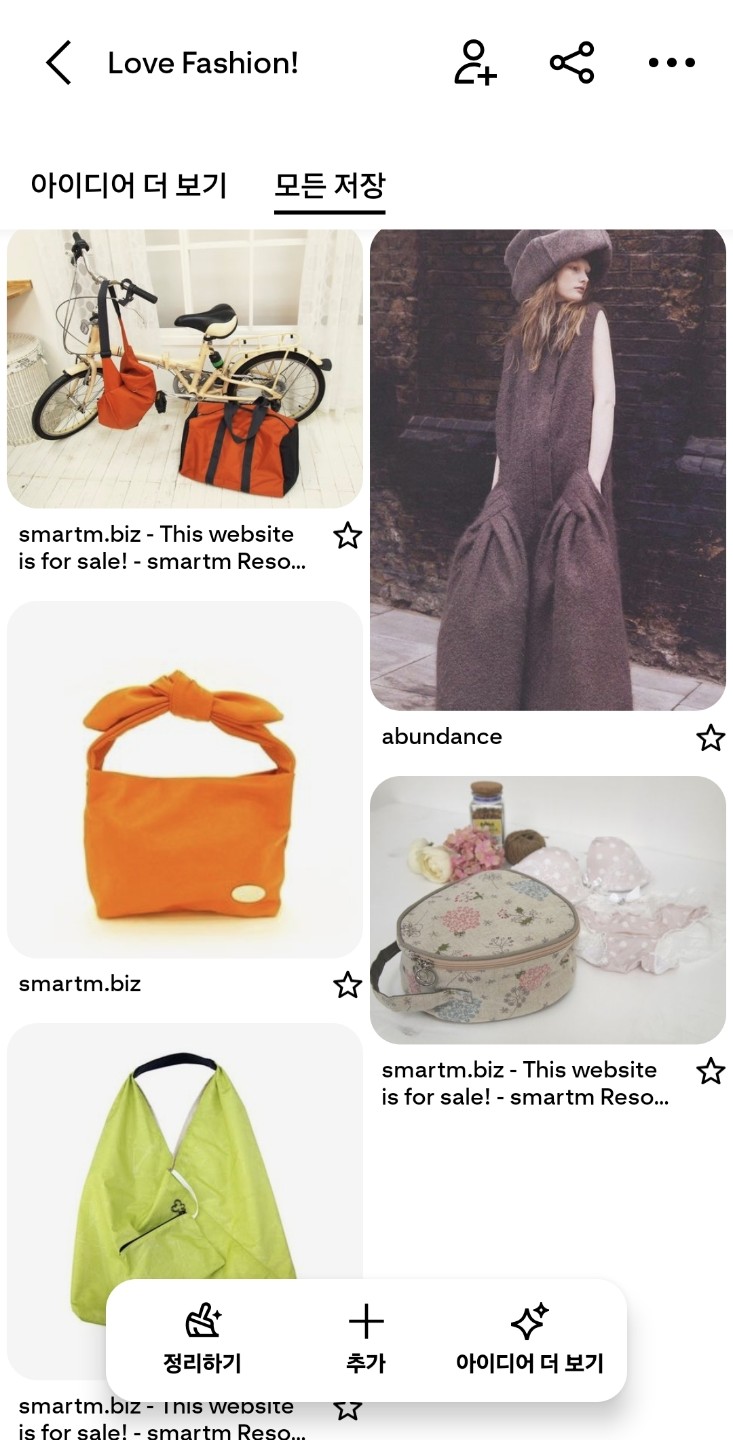Share the Love Fashion board

tap(572, 63)
